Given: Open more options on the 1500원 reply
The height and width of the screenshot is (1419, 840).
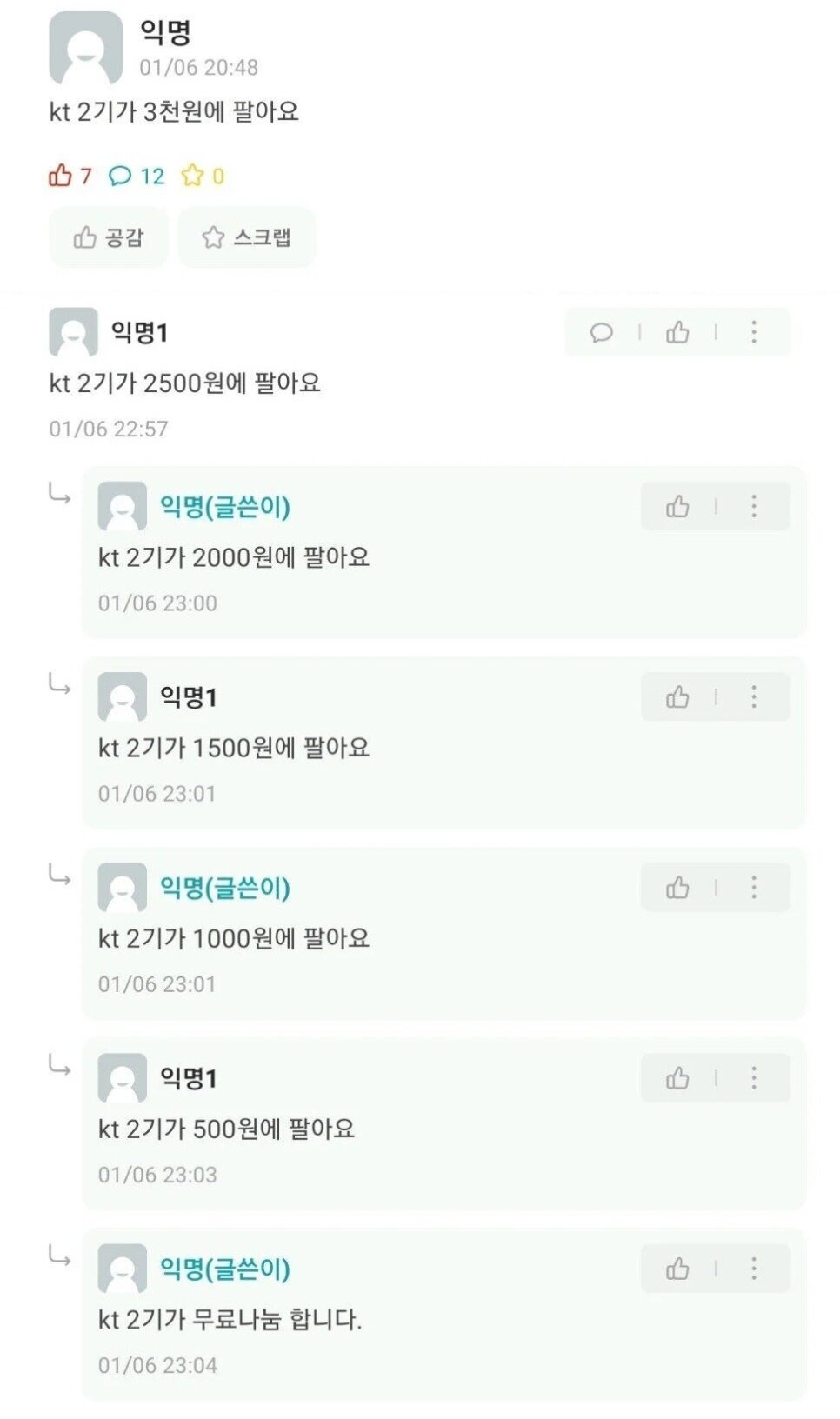Looking at the screenshot, I should click(754, 696).
